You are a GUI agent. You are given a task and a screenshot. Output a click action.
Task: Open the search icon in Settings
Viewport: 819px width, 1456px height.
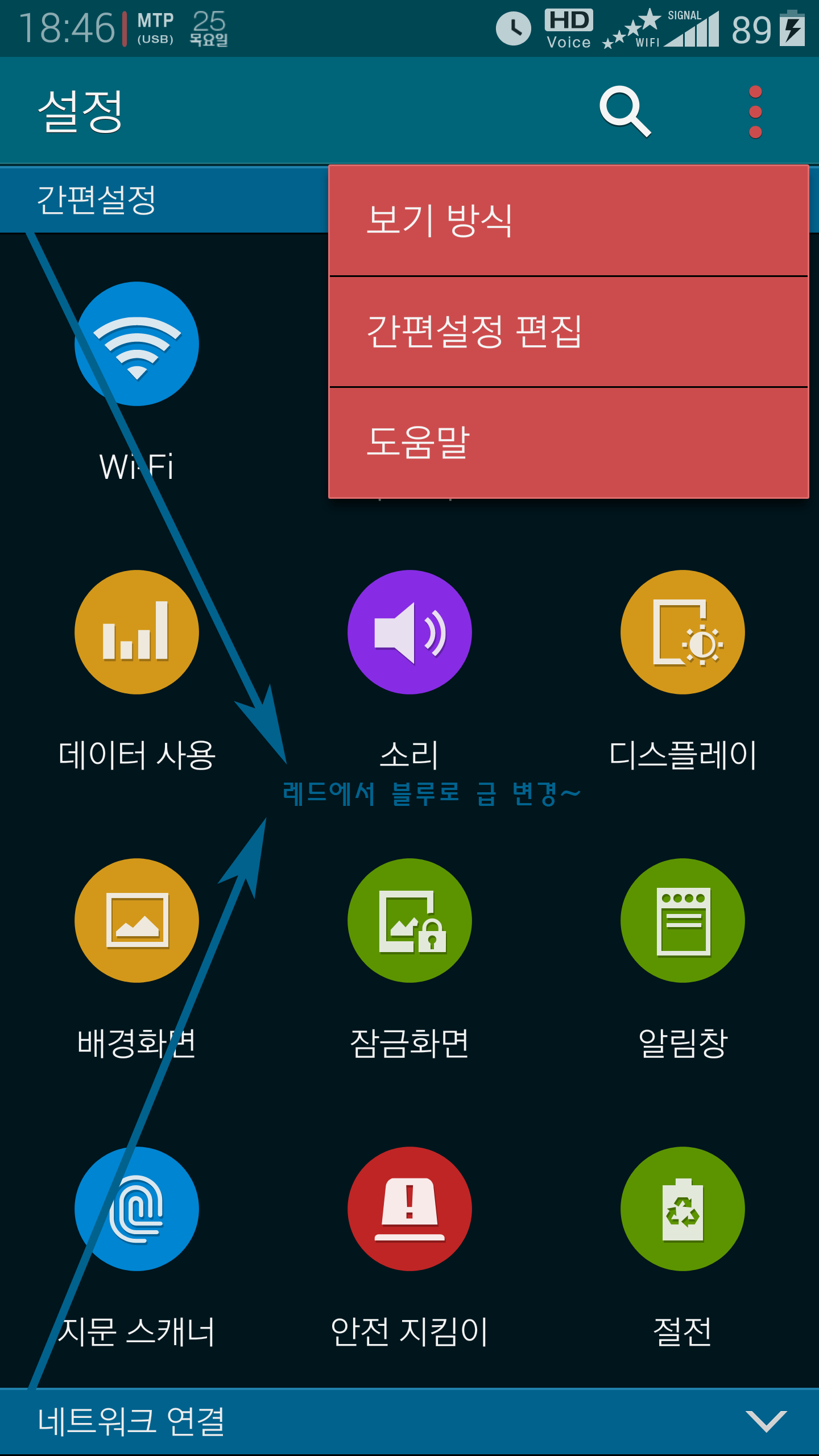[x=624, y=111]
